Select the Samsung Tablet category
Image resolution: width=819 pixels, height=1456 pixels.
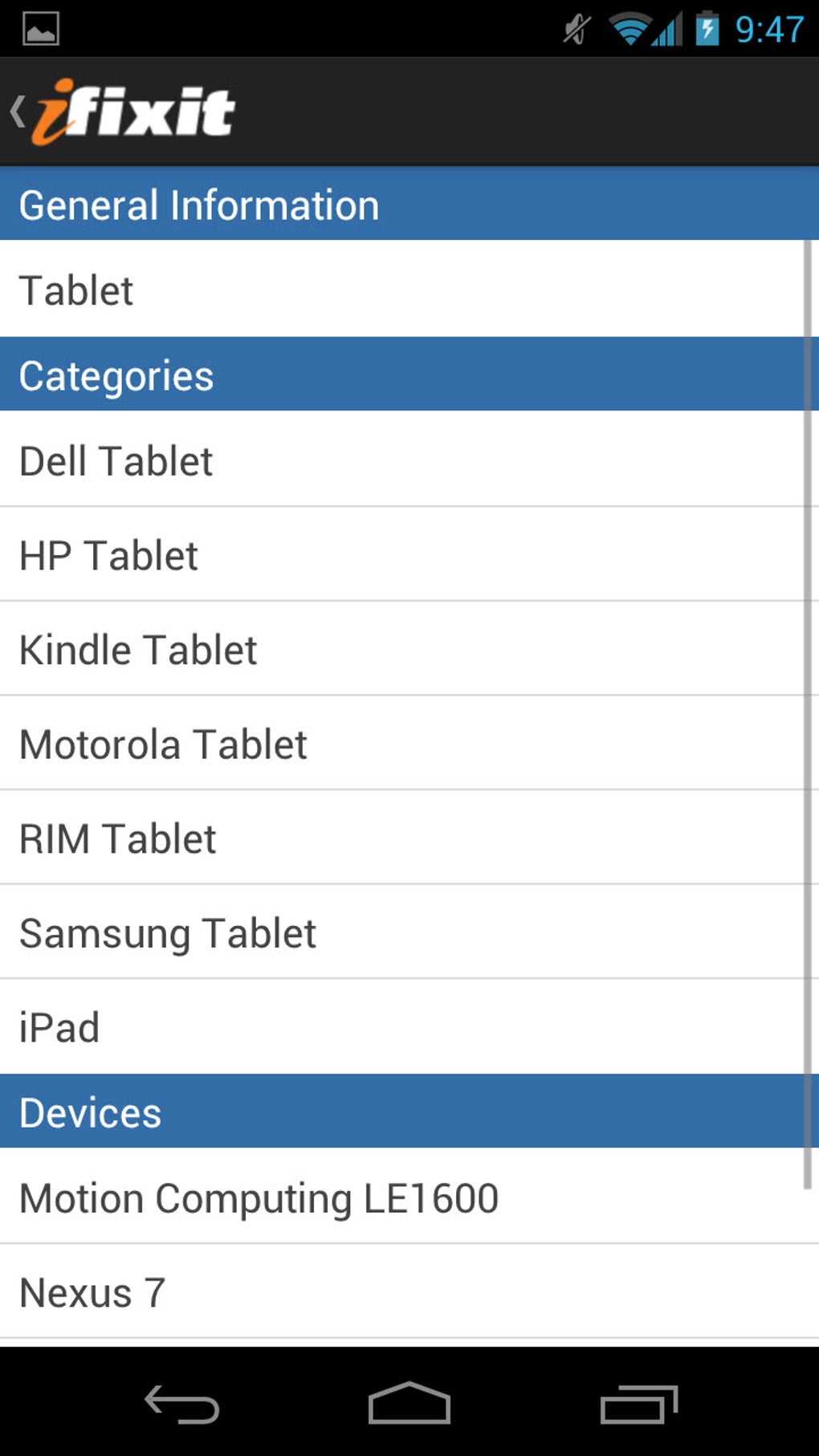pyautogui.click(x=409, y=932)
